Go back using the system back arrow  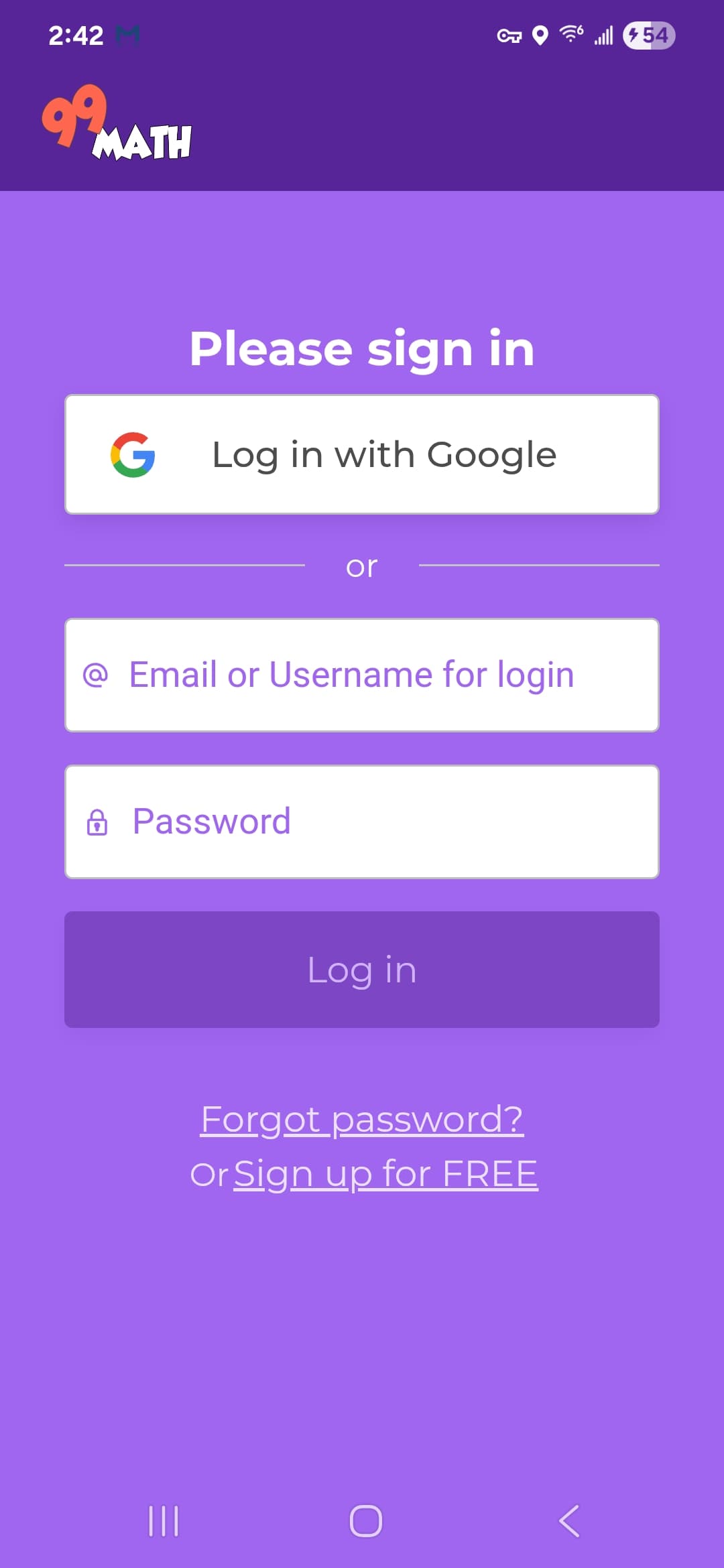click(569, 1520)
